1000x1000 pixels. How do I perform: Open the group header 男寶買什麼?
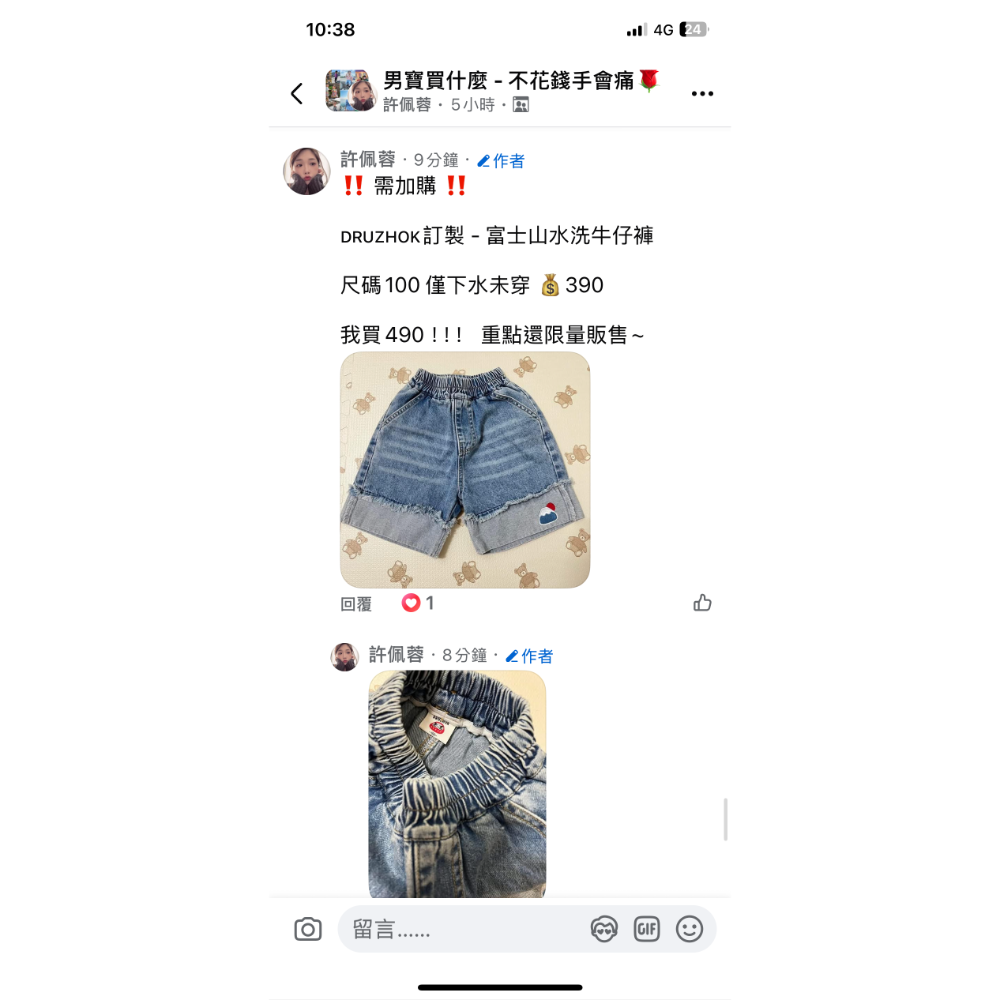click(520, 81)
